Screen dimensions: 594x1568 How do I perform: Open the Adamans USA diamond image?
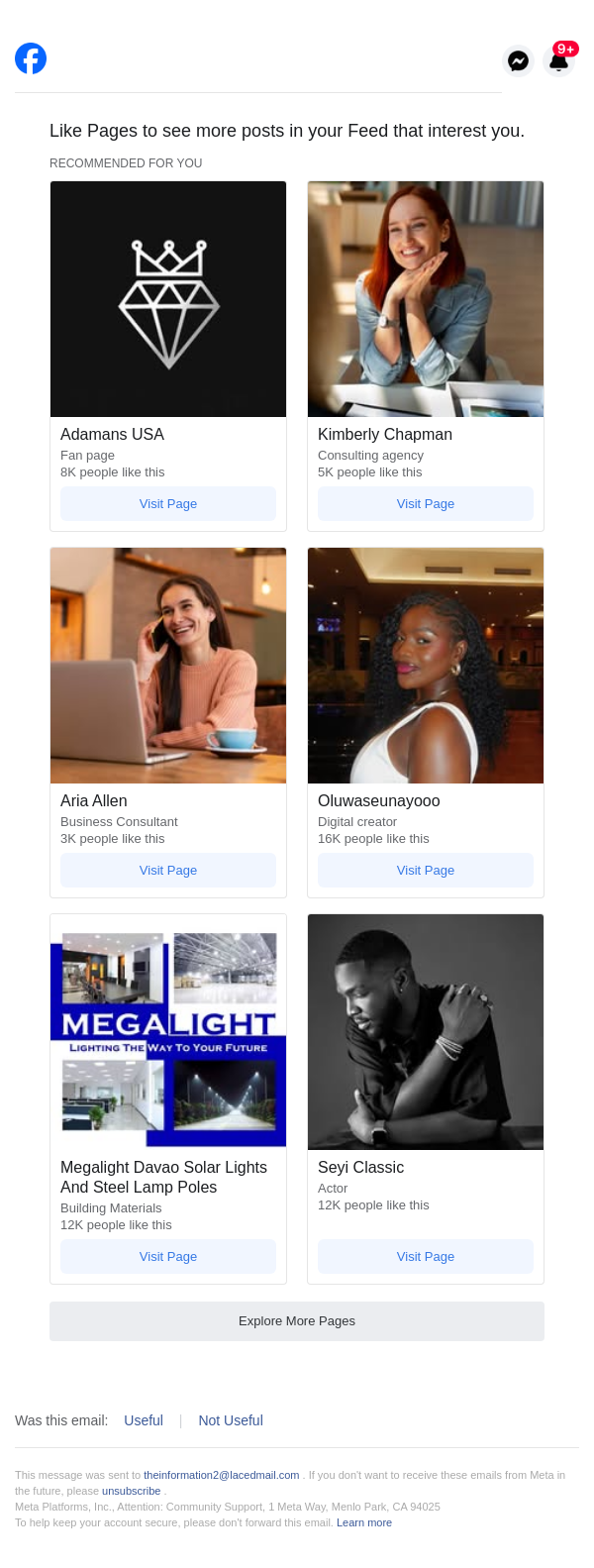pos(168,299)
